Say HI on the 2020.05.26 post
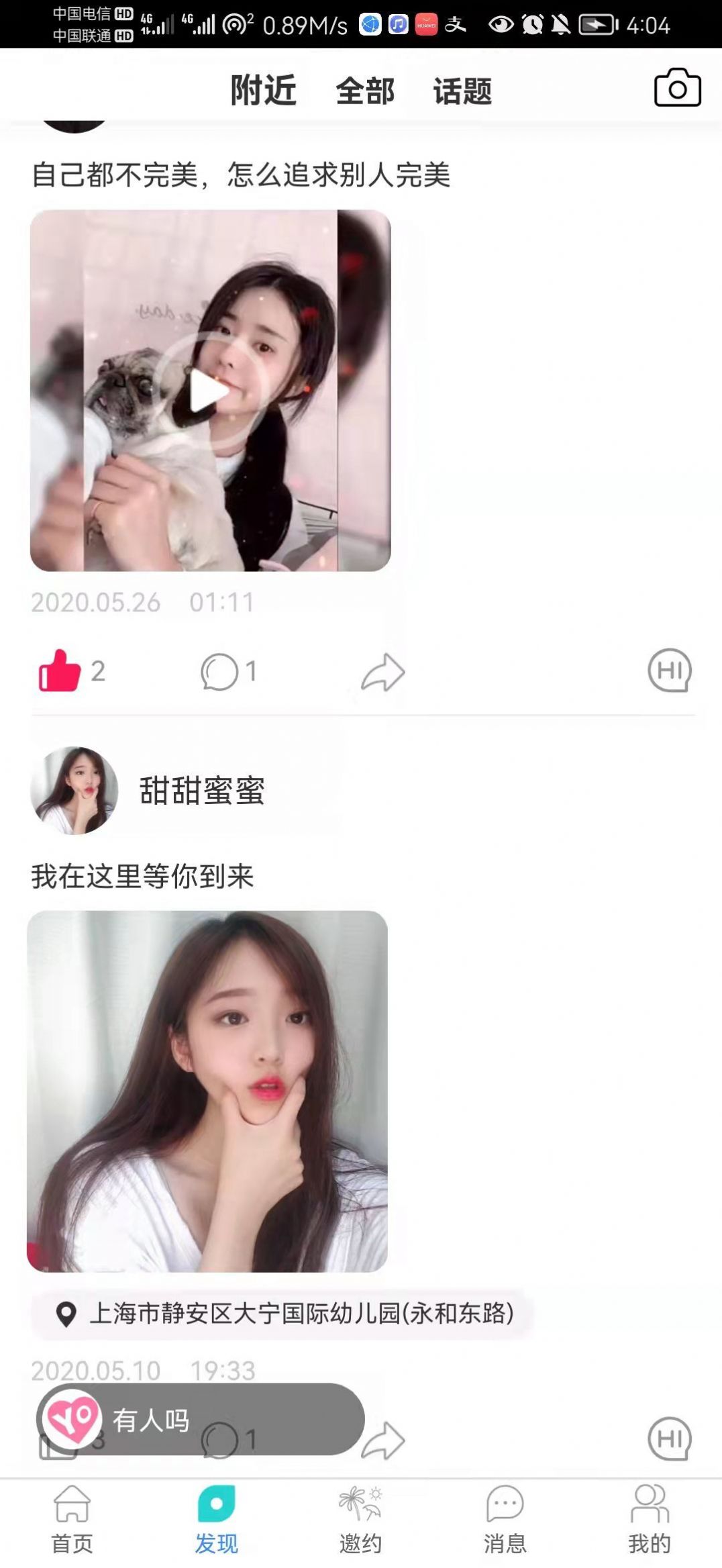 click(669, 671)
